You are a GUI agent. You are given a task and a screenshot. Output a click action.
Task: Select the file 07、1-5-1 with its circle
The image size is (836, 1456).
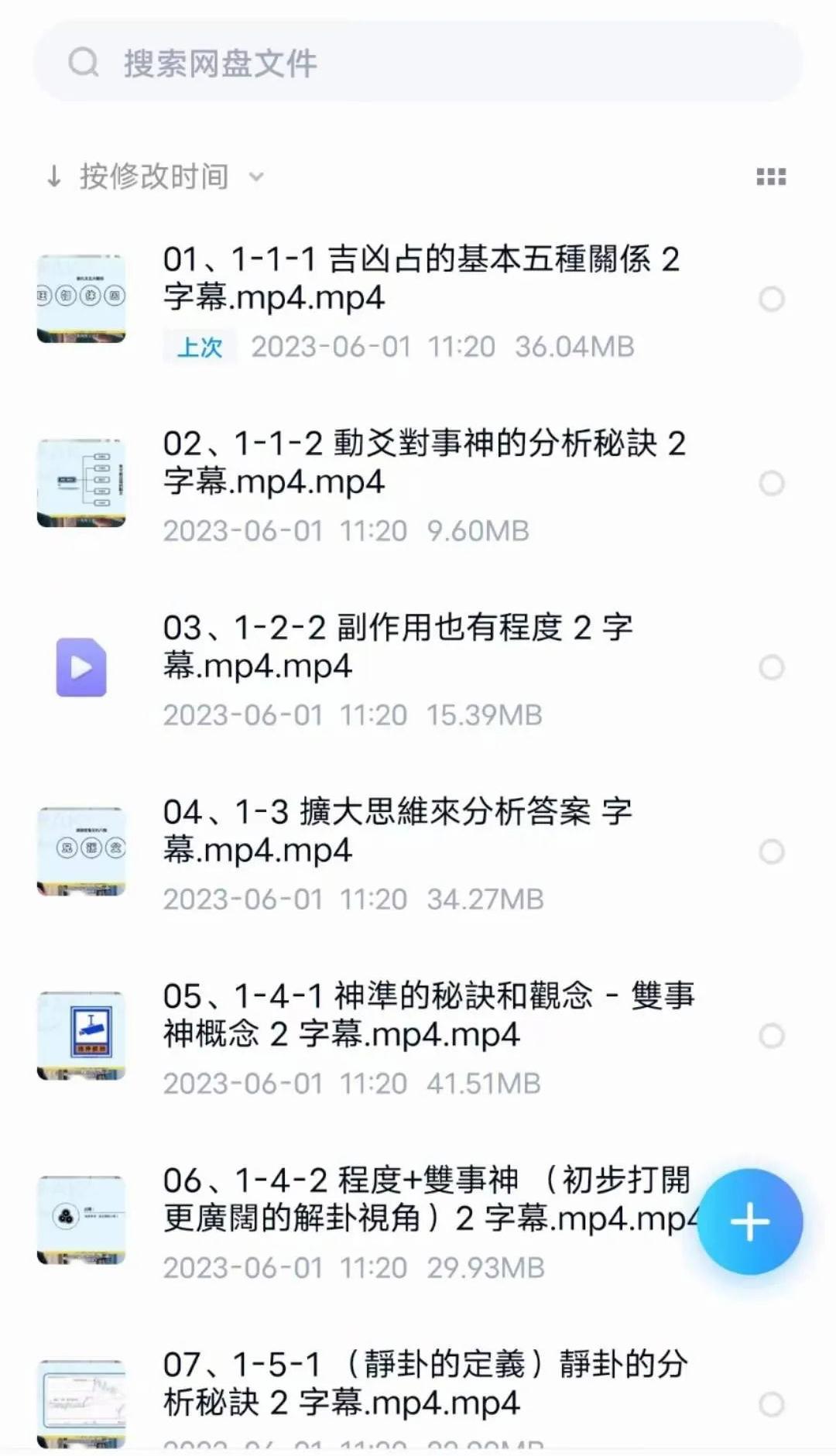[x=772, y=1404]
